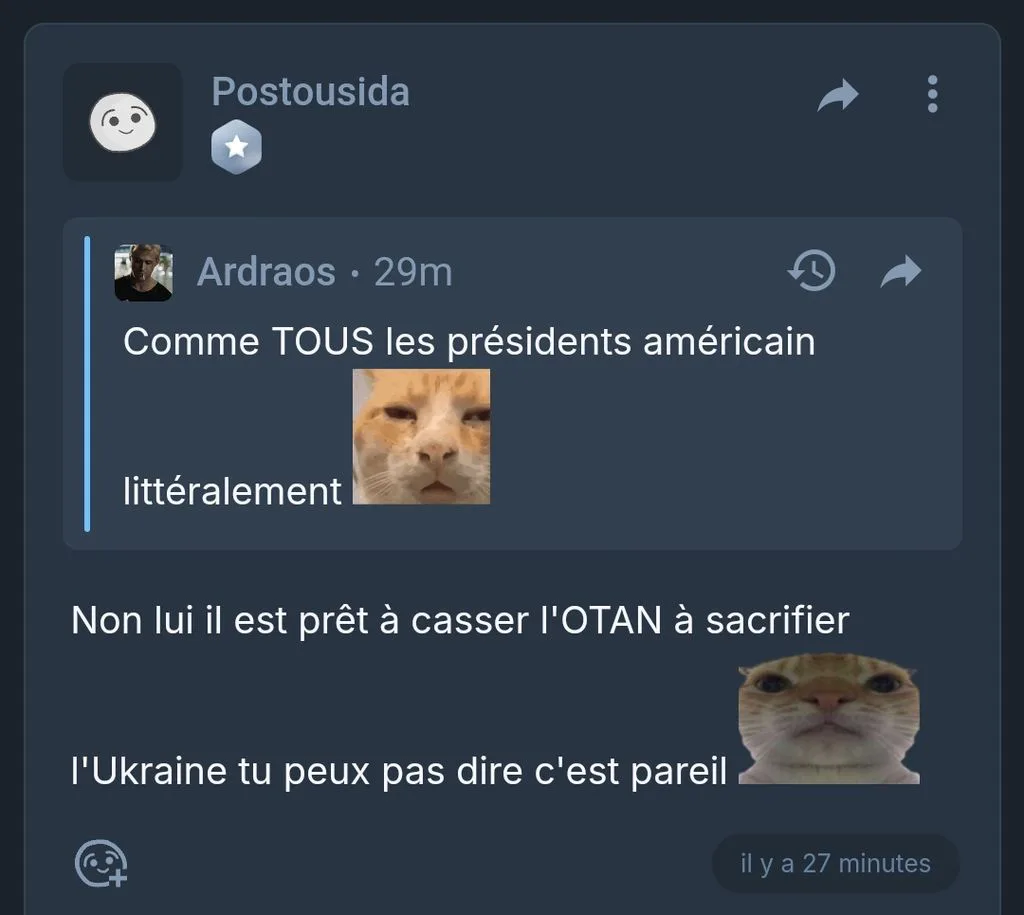This screenshot has width=1024, height=915.
Task: Open Ardraos's profile picture
Action: (x=144, y=272)
